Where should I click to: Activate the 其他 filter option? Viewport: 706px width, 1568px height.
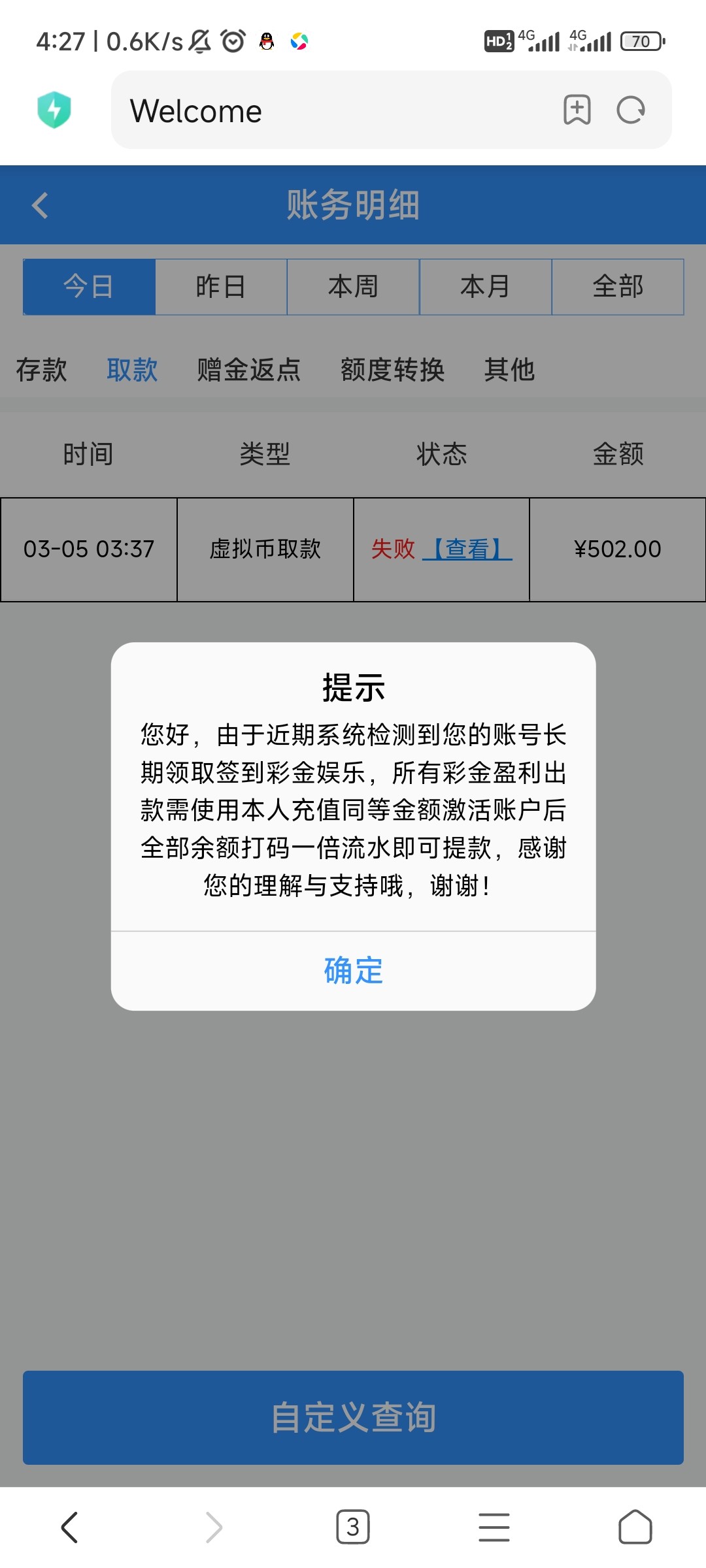tap(509, 370)
